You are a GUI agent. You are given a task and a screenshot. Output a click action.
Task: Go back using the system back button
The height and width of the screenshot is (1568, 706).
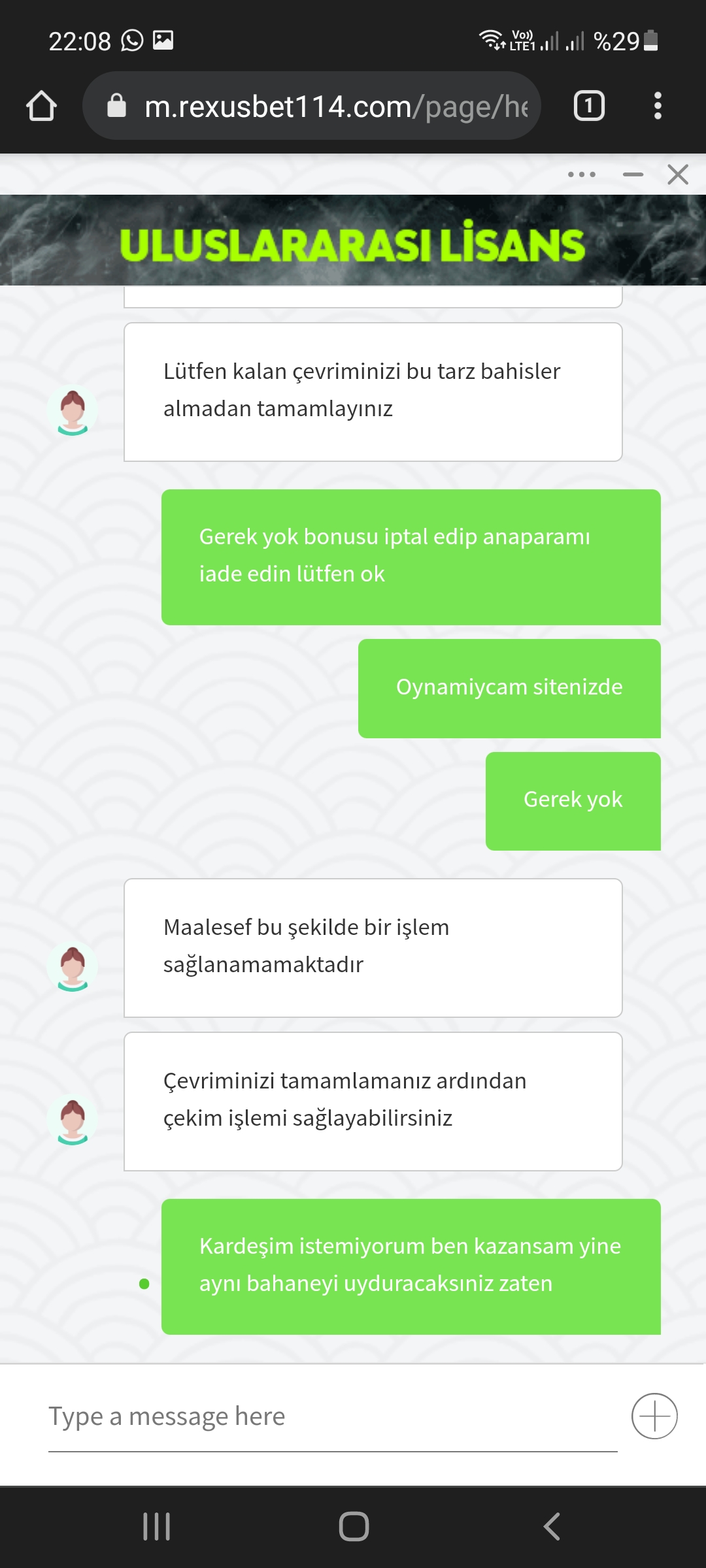(551, 1527)
